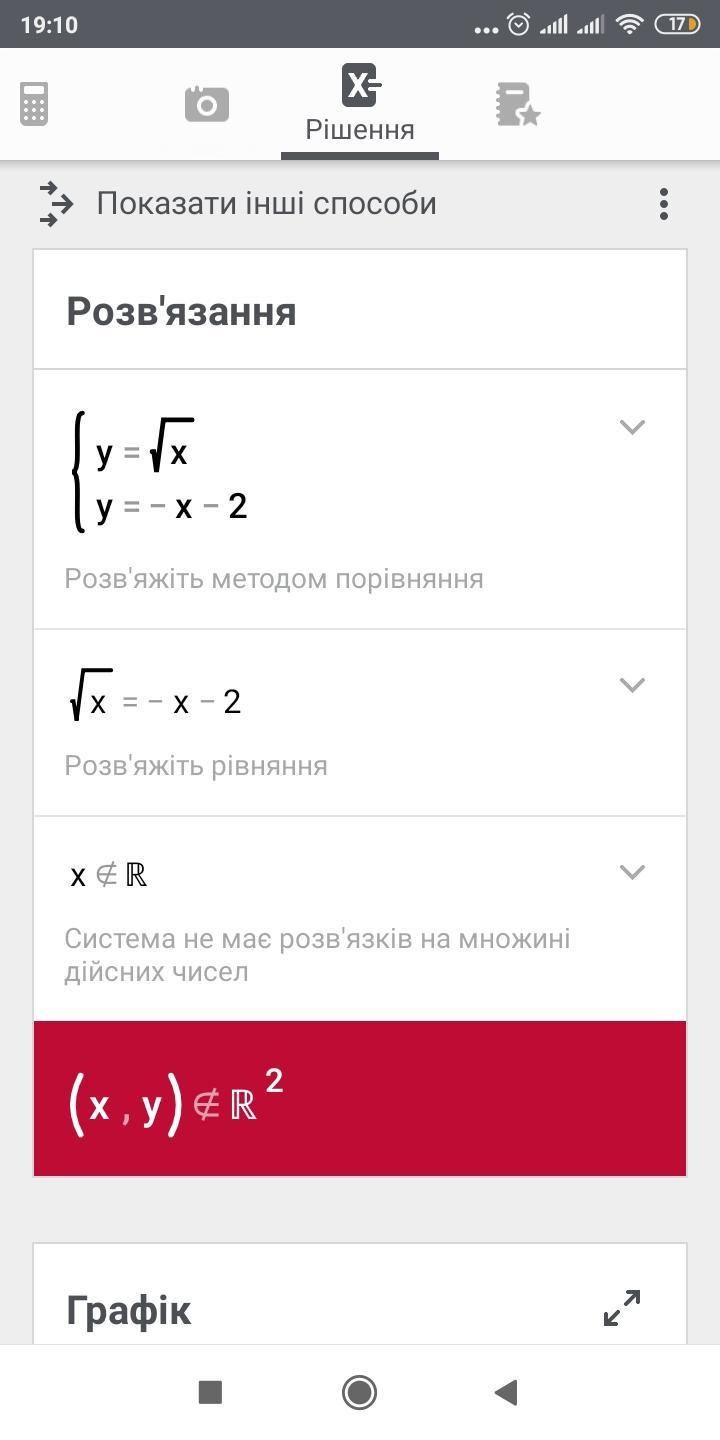Go back with the system back button
This screenshot has width=720, height=1440.
point(506,1392)
